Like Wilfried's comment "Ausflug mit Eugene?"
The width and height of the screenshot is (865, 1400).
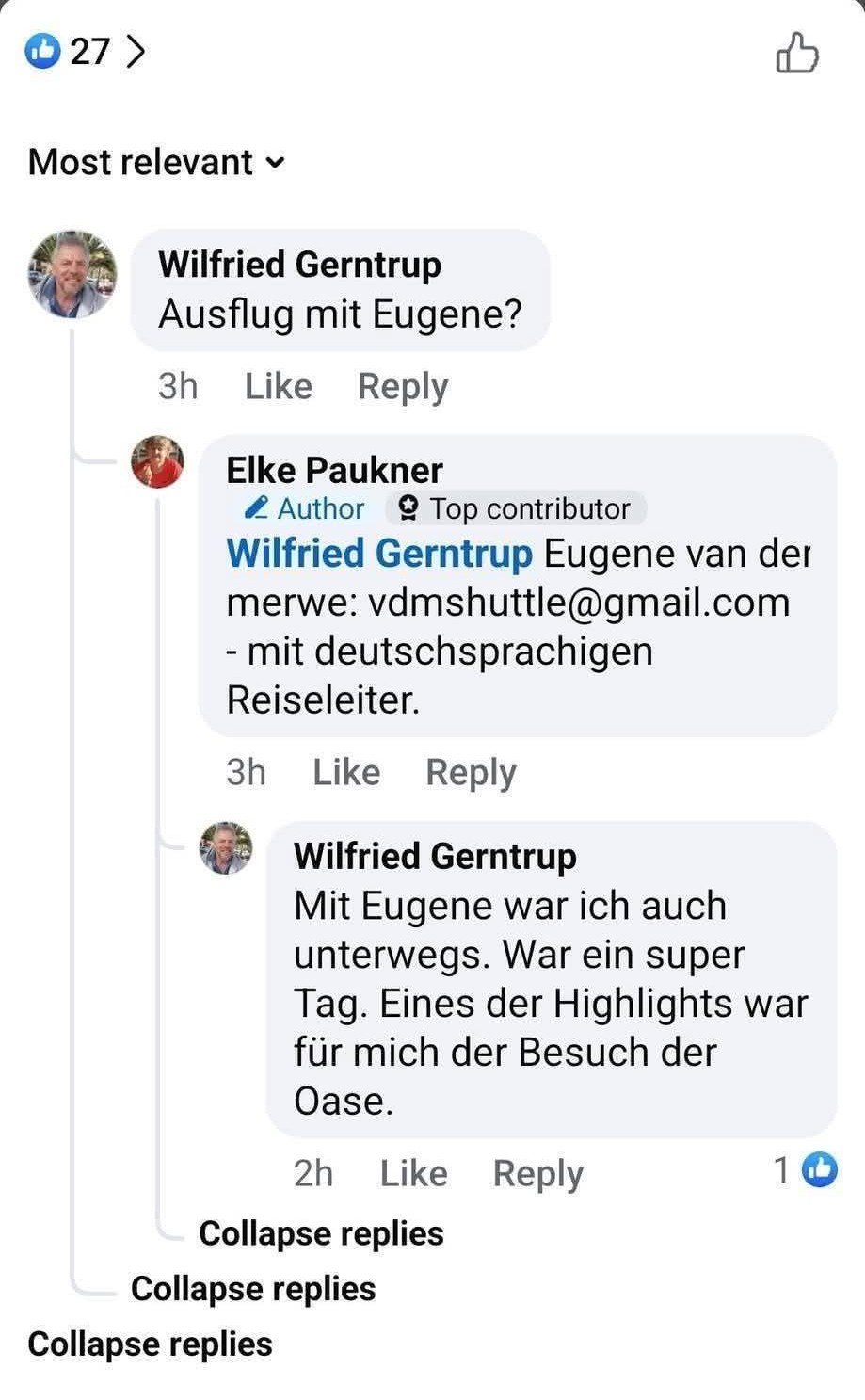click(278, 386)
